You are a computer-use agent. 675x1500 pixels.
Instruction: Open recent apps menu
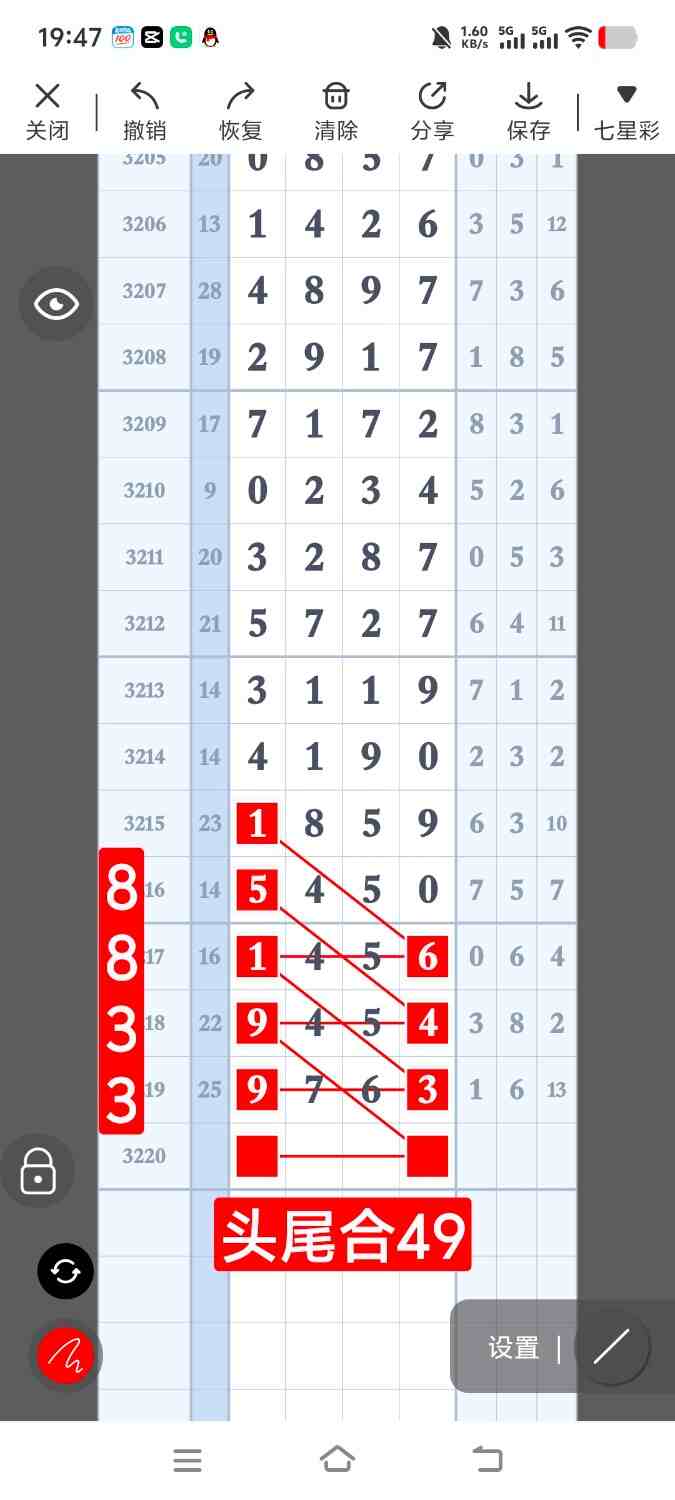tap(187, 1460)
